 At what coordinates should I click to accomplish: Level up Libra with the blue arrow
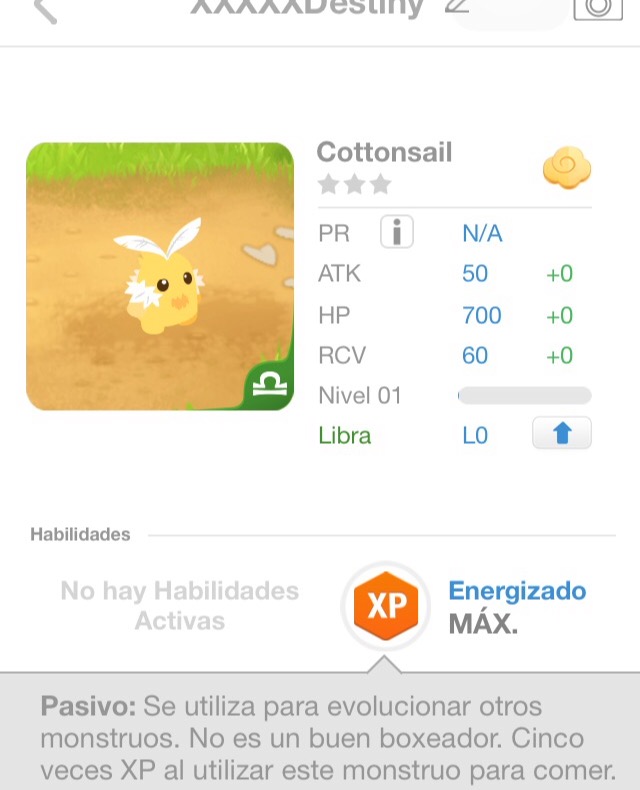(x=561, y=434)
